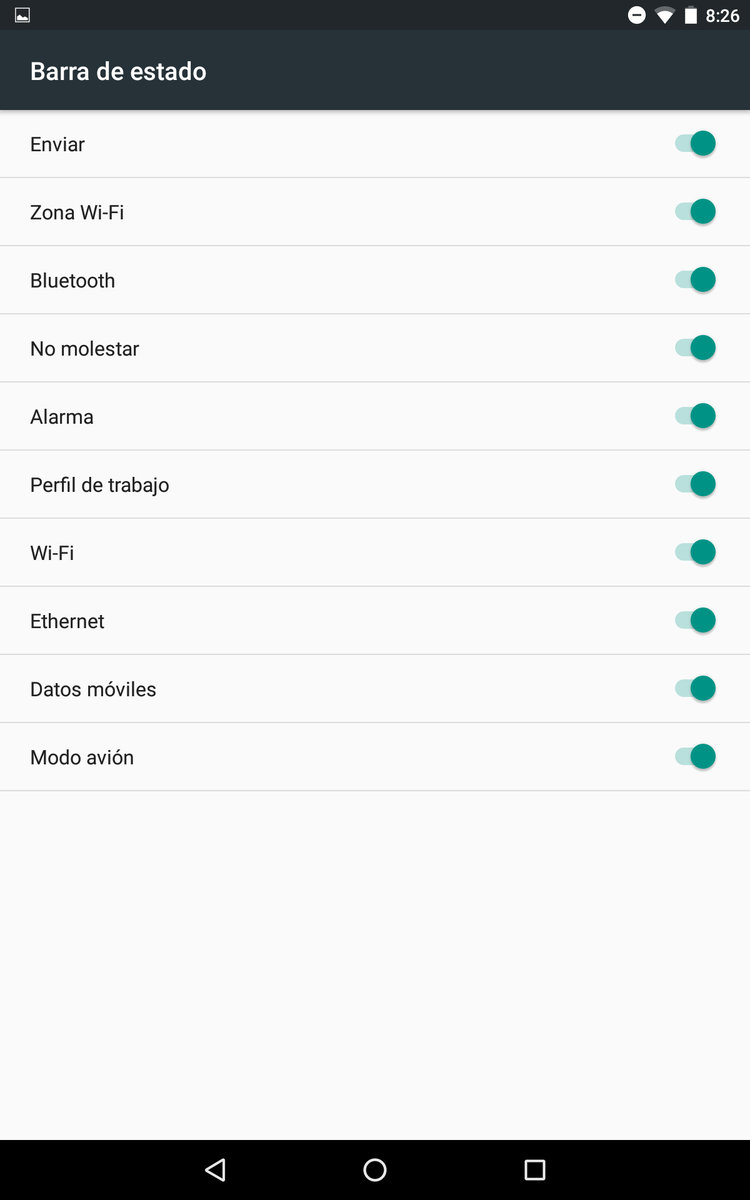This screenshot has height=1200, width=750.
Task: Disable the Enviar switch
Action: [x=696, y=144]
